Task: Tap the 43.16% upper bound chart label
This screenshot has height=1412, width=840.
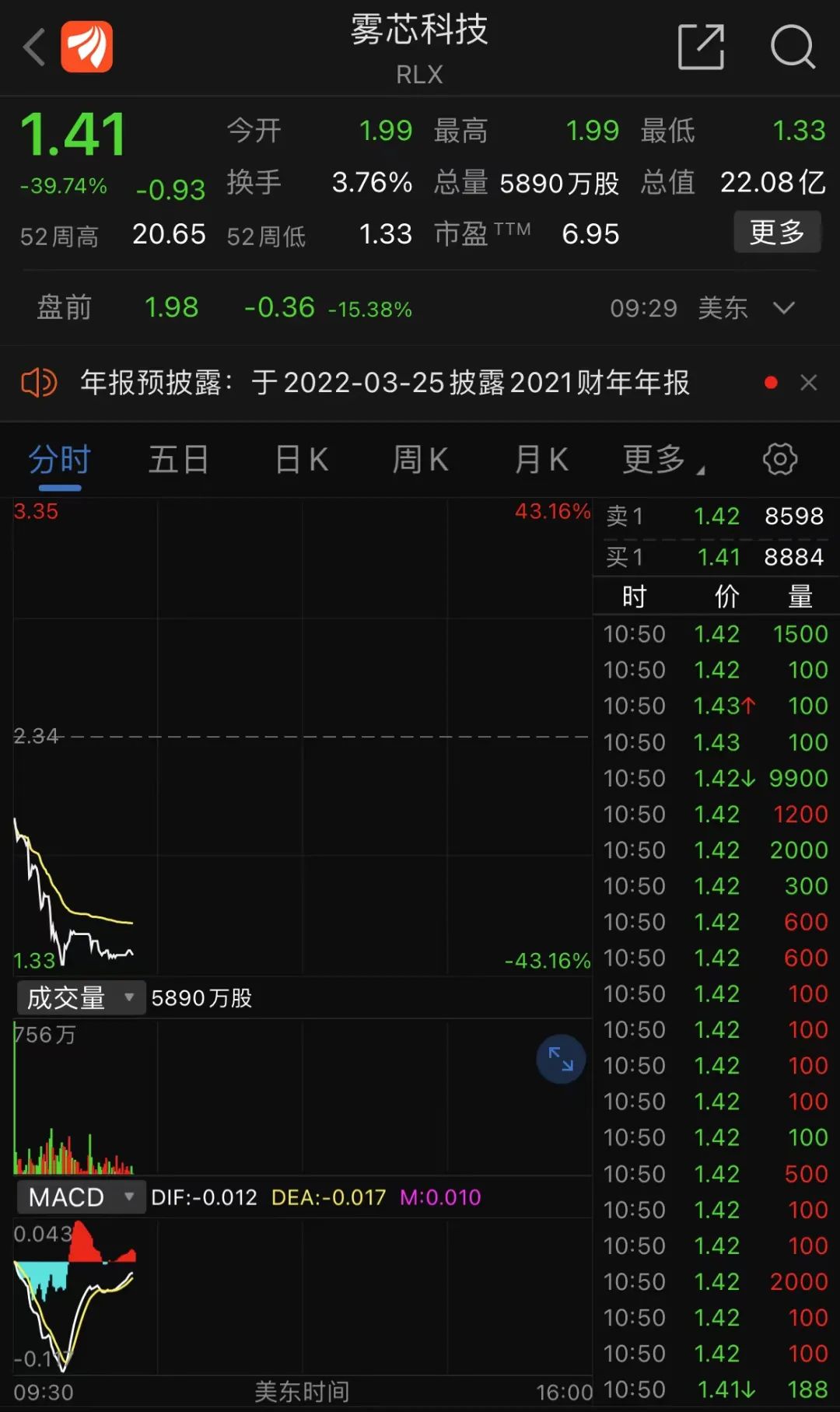Action: point(551,511)
